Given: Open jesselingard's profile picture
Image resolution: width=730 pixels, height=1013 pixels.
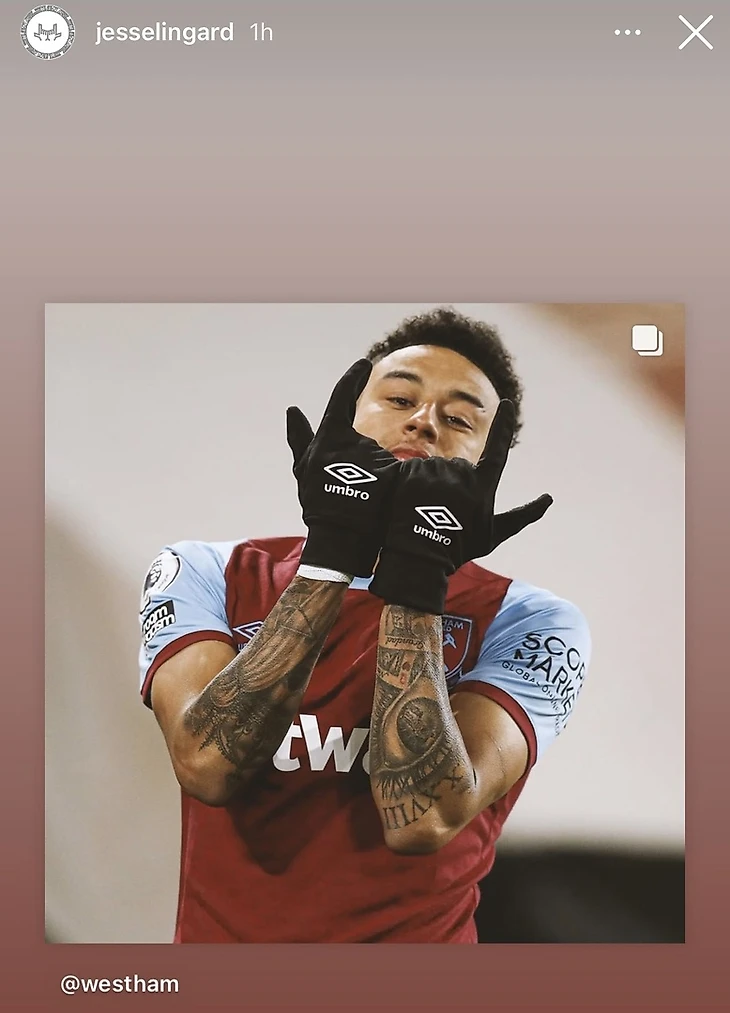Looking at the screenshot, I should [48, 32].
